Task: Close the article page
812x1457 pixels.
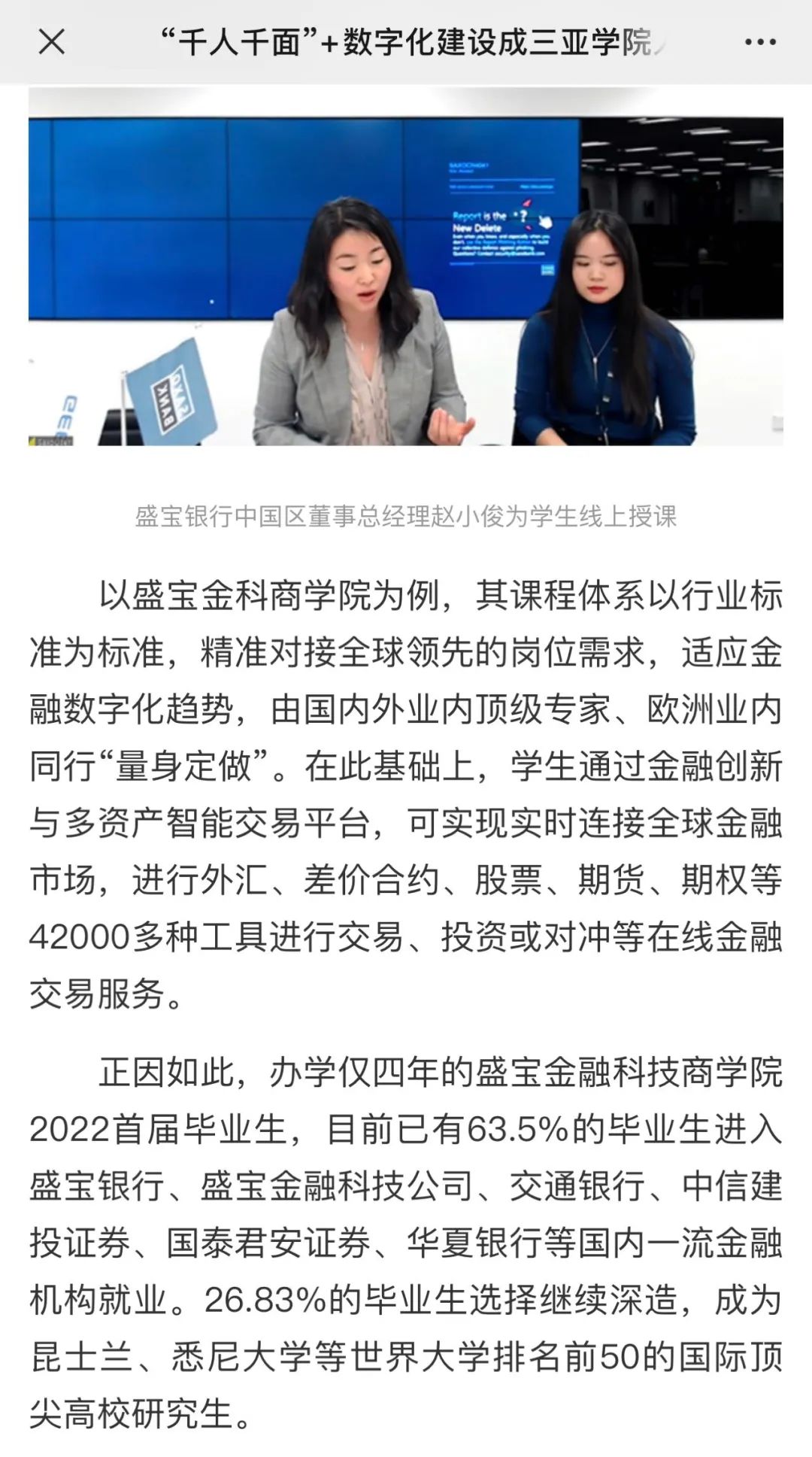Action: tap(51, 42)
